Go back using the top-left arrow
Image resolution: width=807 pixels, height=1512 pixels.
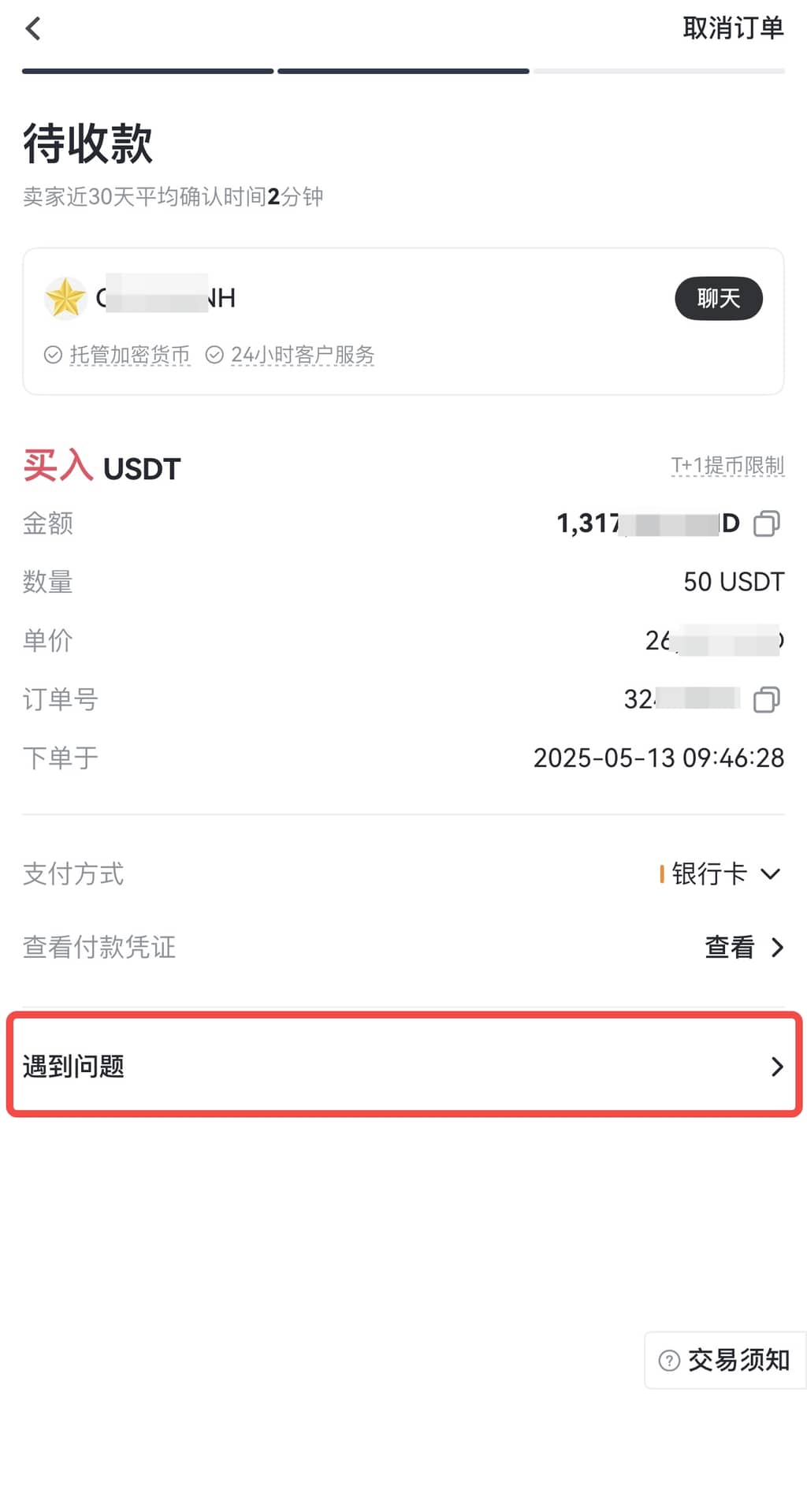(33, 29)
